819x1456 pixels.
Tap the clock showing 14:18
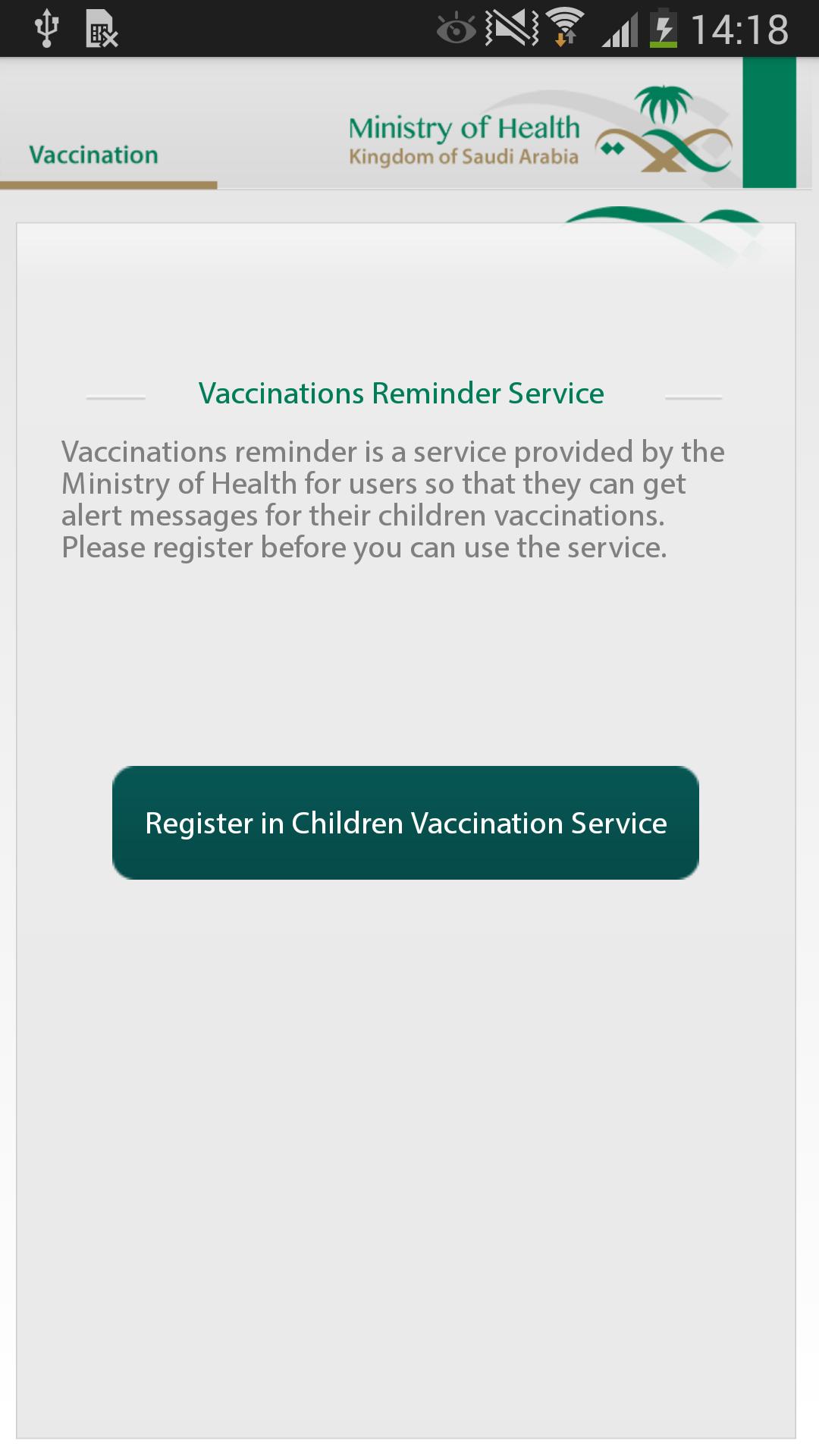(739, 30)
